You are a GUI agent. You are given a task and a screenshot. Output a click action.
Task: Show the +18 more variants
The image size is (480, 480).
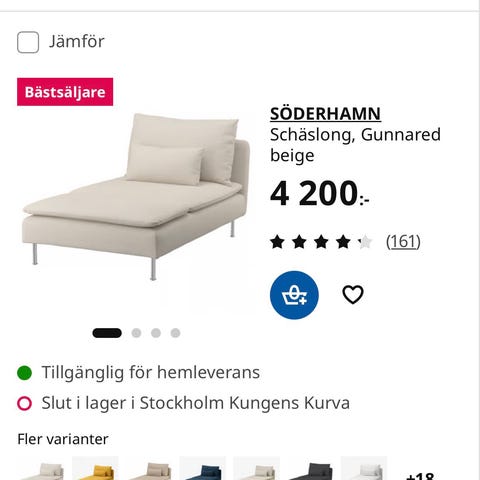(x=420, y=475)
